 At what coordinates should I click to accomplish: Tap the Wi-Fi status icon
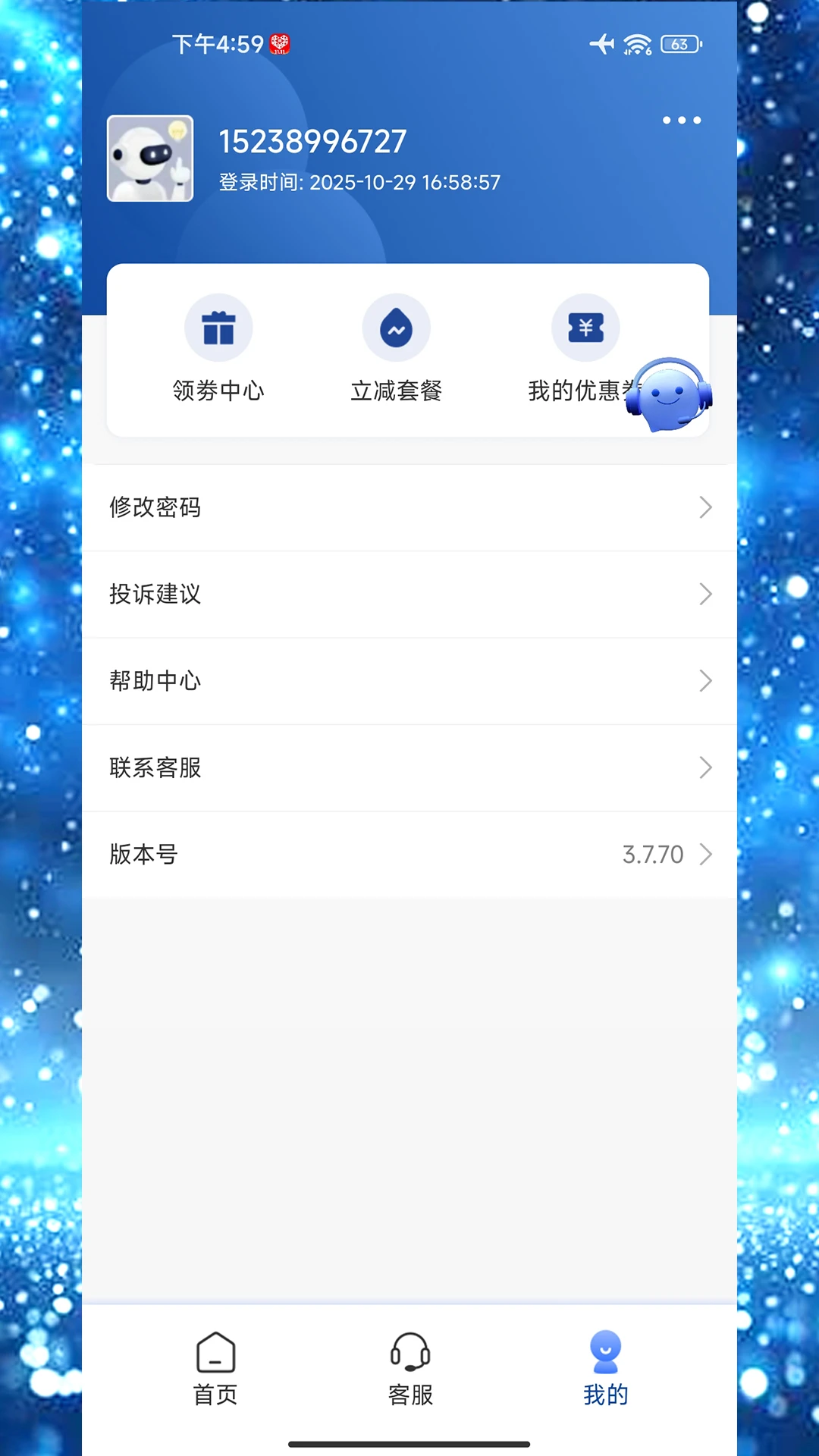635,43
